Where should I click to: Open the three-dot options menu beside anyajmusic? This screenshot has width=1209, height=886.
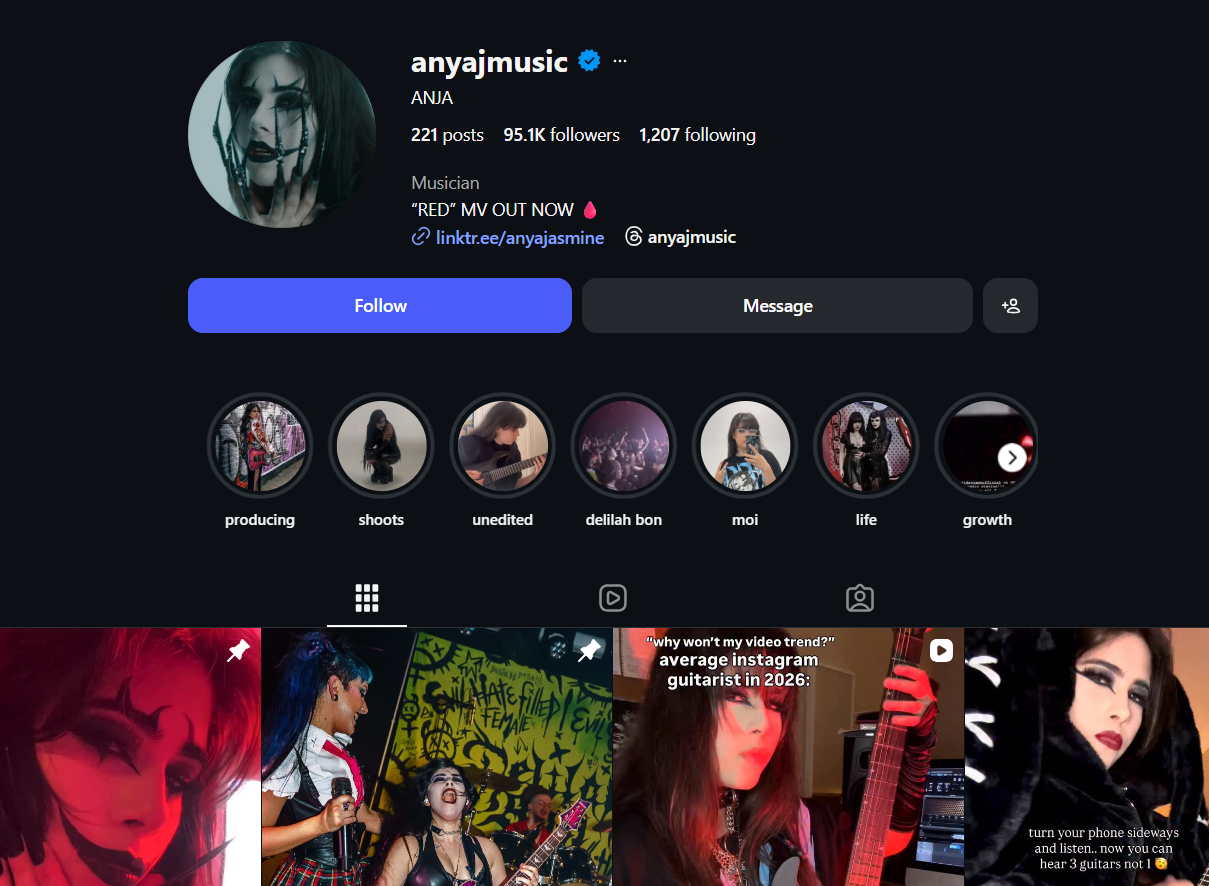tap(620, 61)
